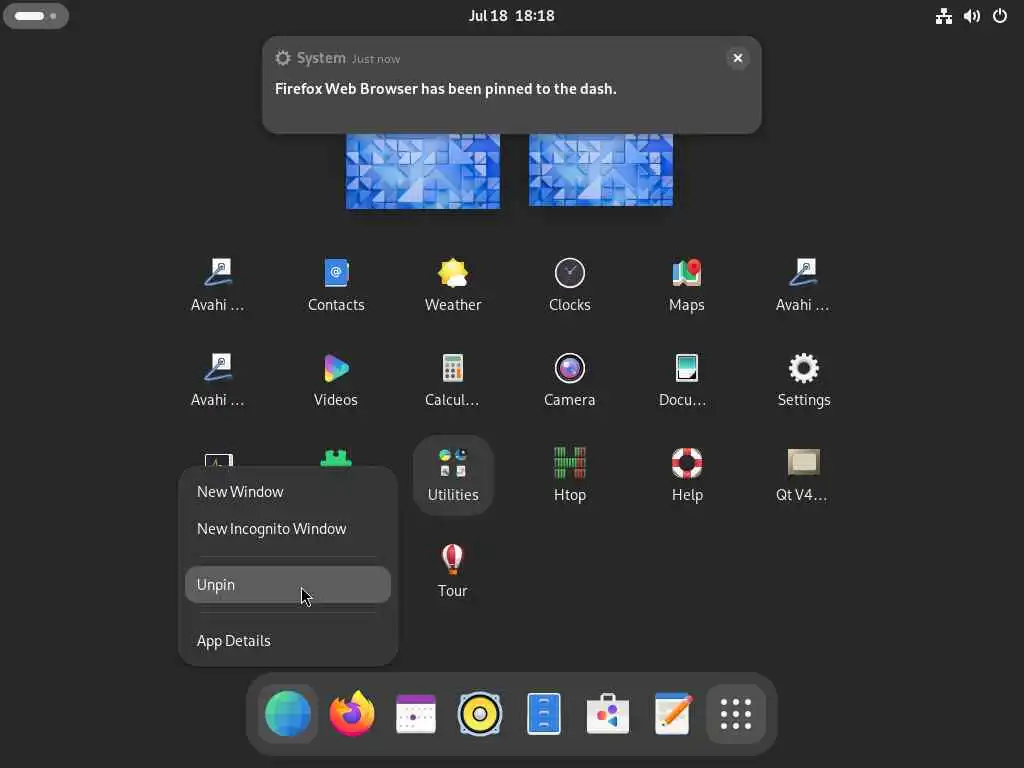Image resolution: width=1024 pixels, height=768 pixels.
Task: Open the power menu in the top bar
Action: pyautogui.click(x=1000, y=16)
